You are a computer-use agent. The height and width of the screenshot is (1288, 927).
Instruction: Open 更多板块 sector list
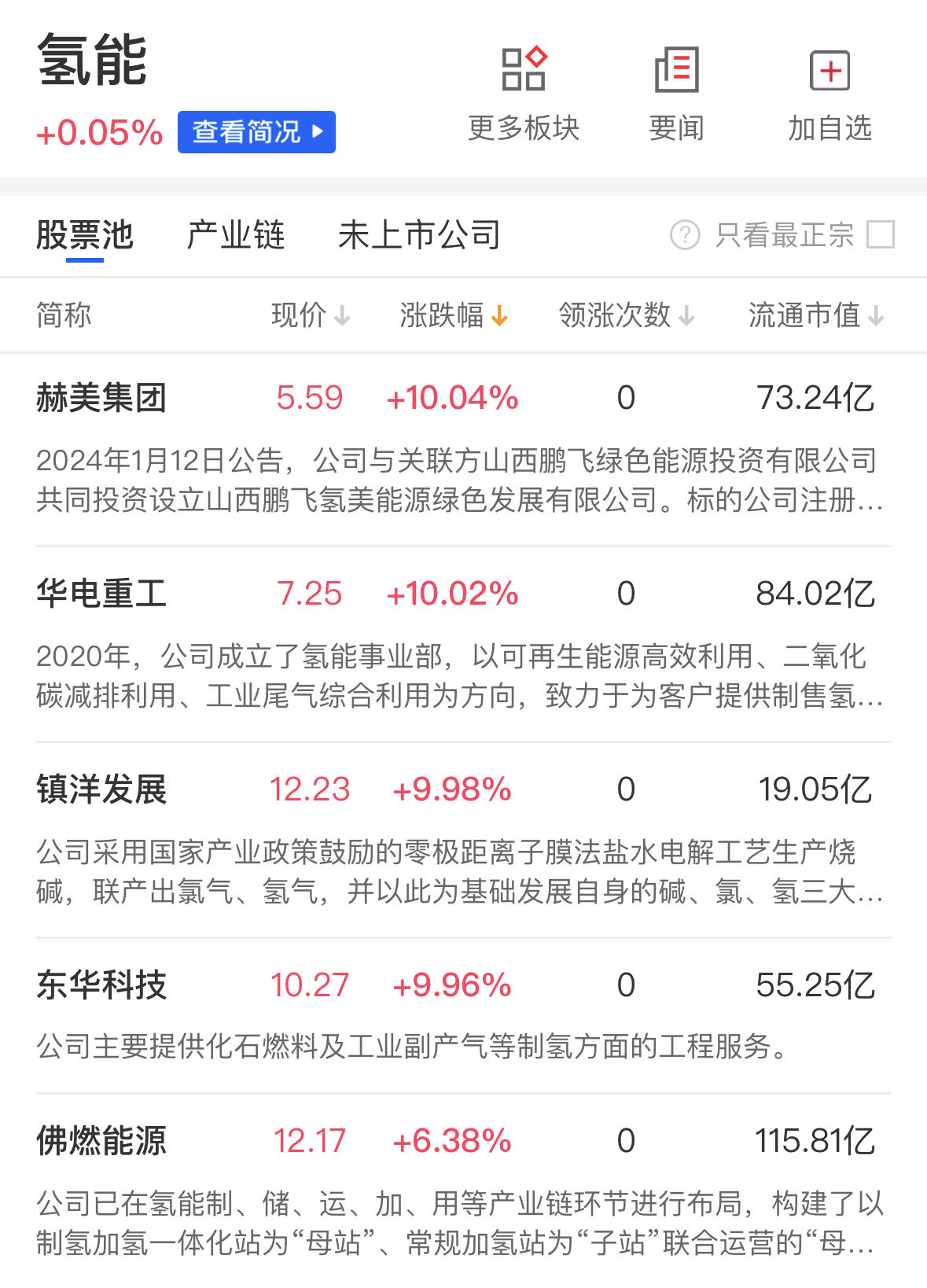coord(524,94)
